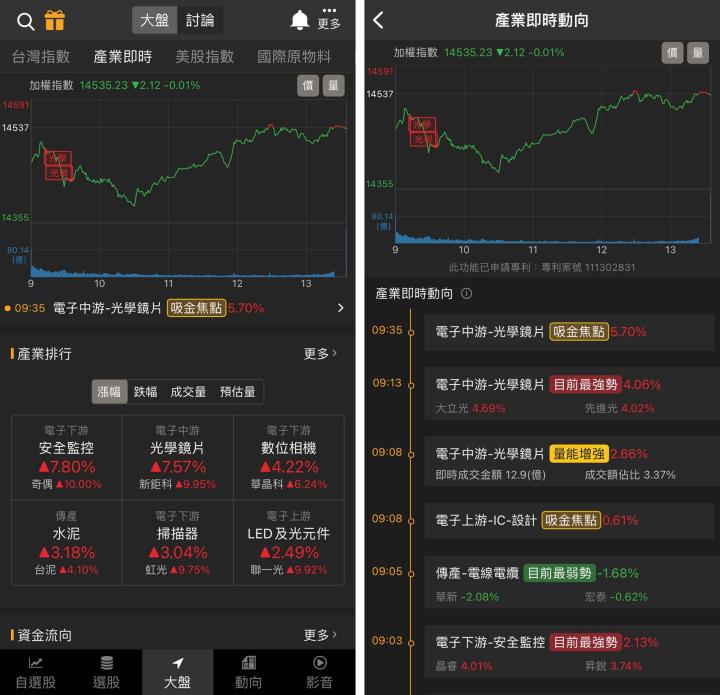Image resolution: width=720 pixels, height=695 pixels.
Task: Switch to the 討論 segment
Action: coord(199,20)
